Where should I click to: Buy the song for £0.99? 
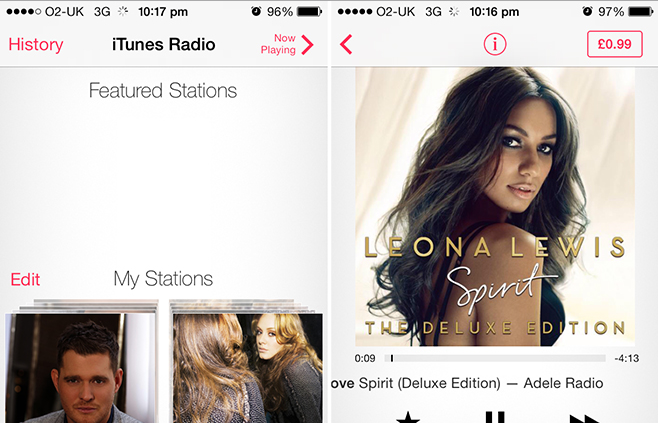point(614,45)
